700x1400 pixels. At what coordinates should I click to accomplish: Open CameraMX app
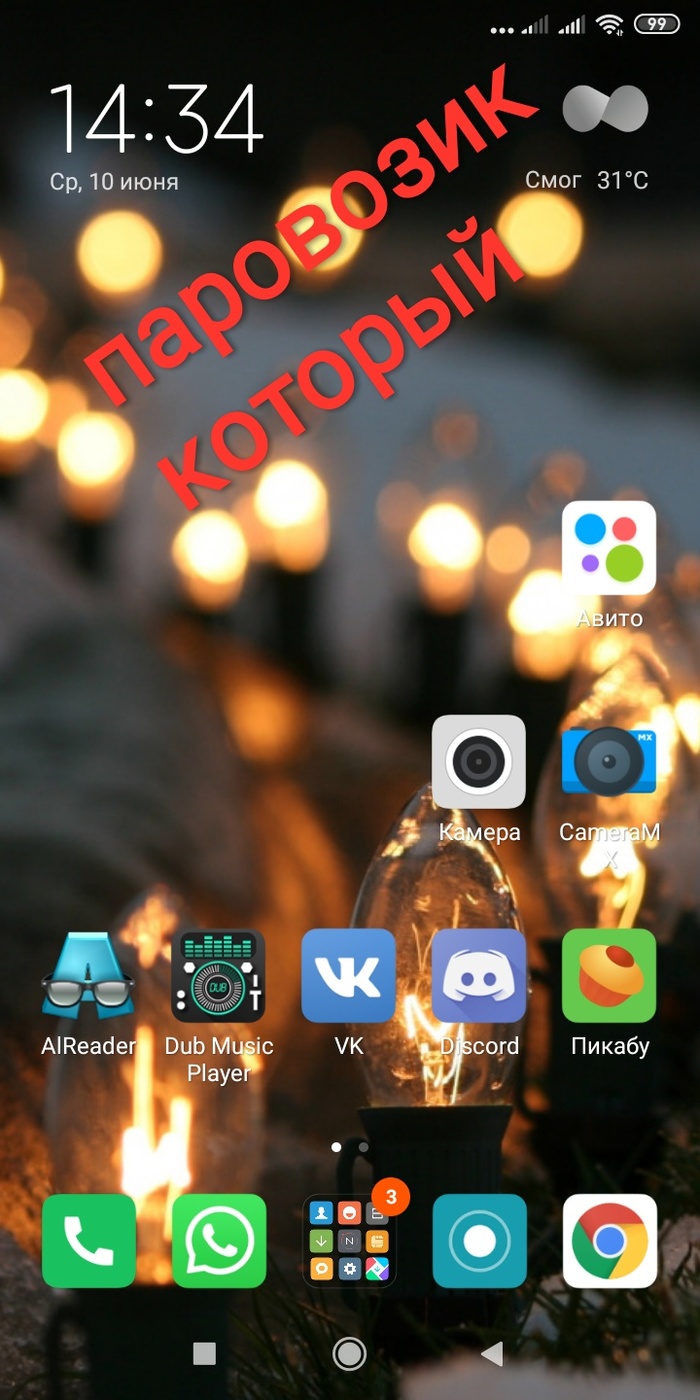point(608,762)
